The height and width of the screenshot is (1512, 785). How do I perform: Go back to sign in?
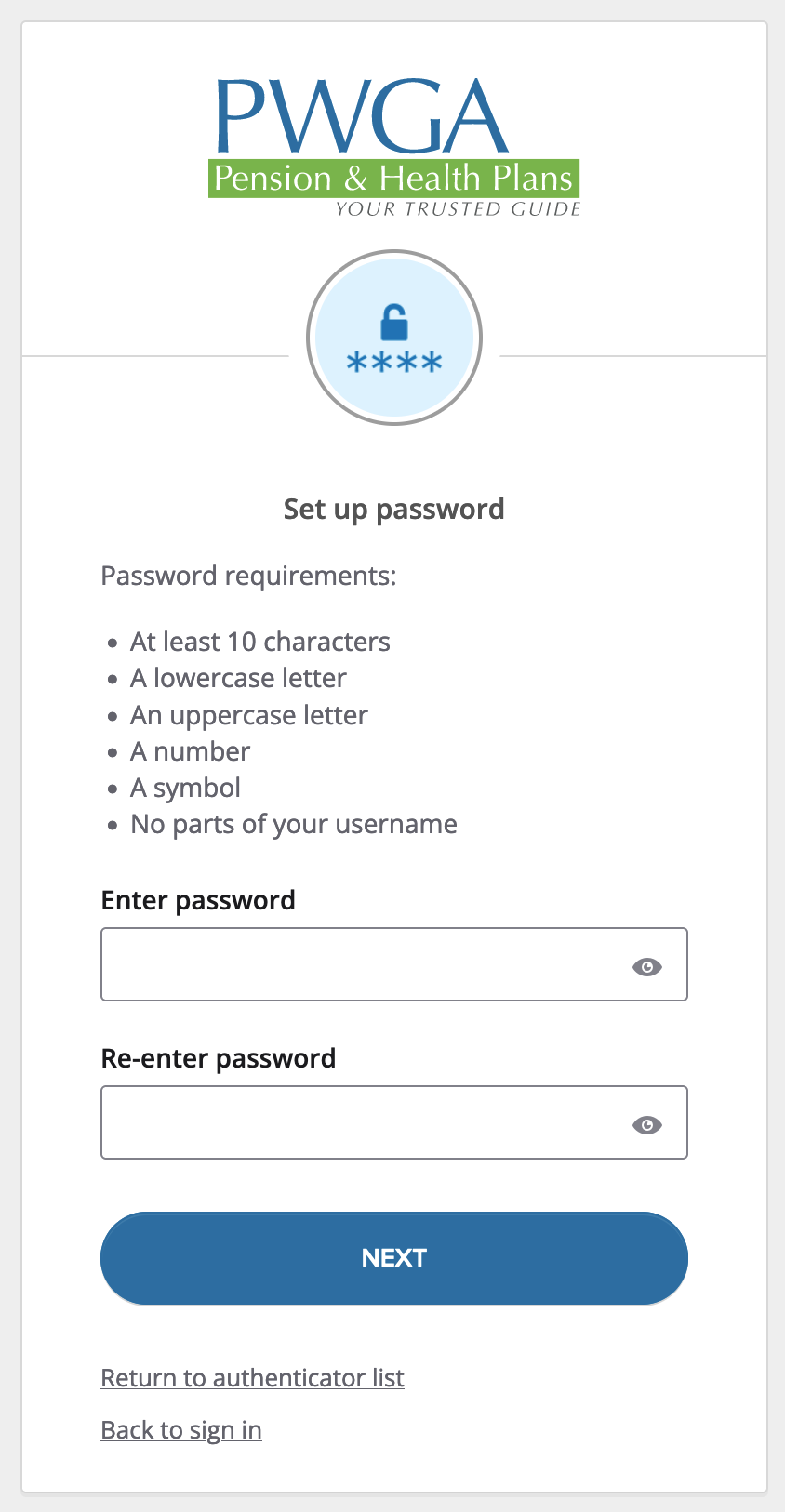tap(181, 1430)
